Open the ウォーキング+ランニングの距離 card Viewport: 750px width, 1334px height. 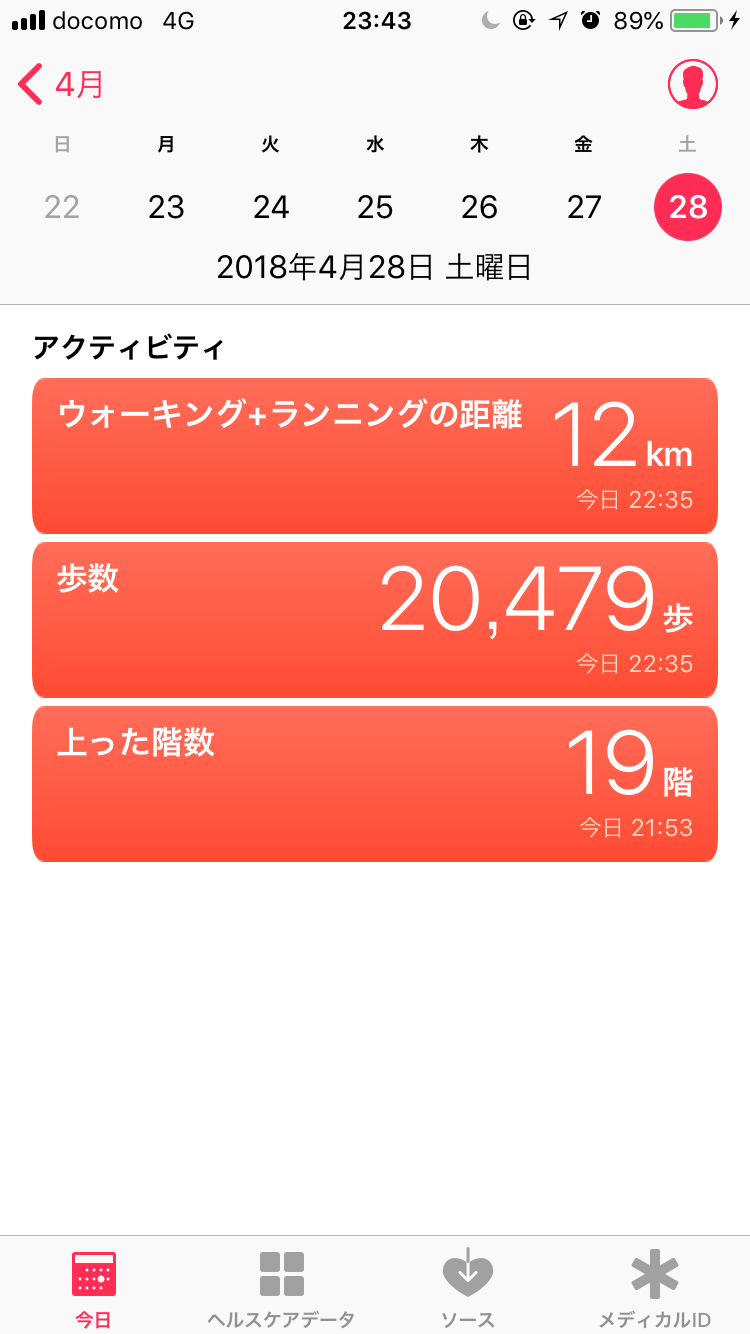click(x=375, y=456)
